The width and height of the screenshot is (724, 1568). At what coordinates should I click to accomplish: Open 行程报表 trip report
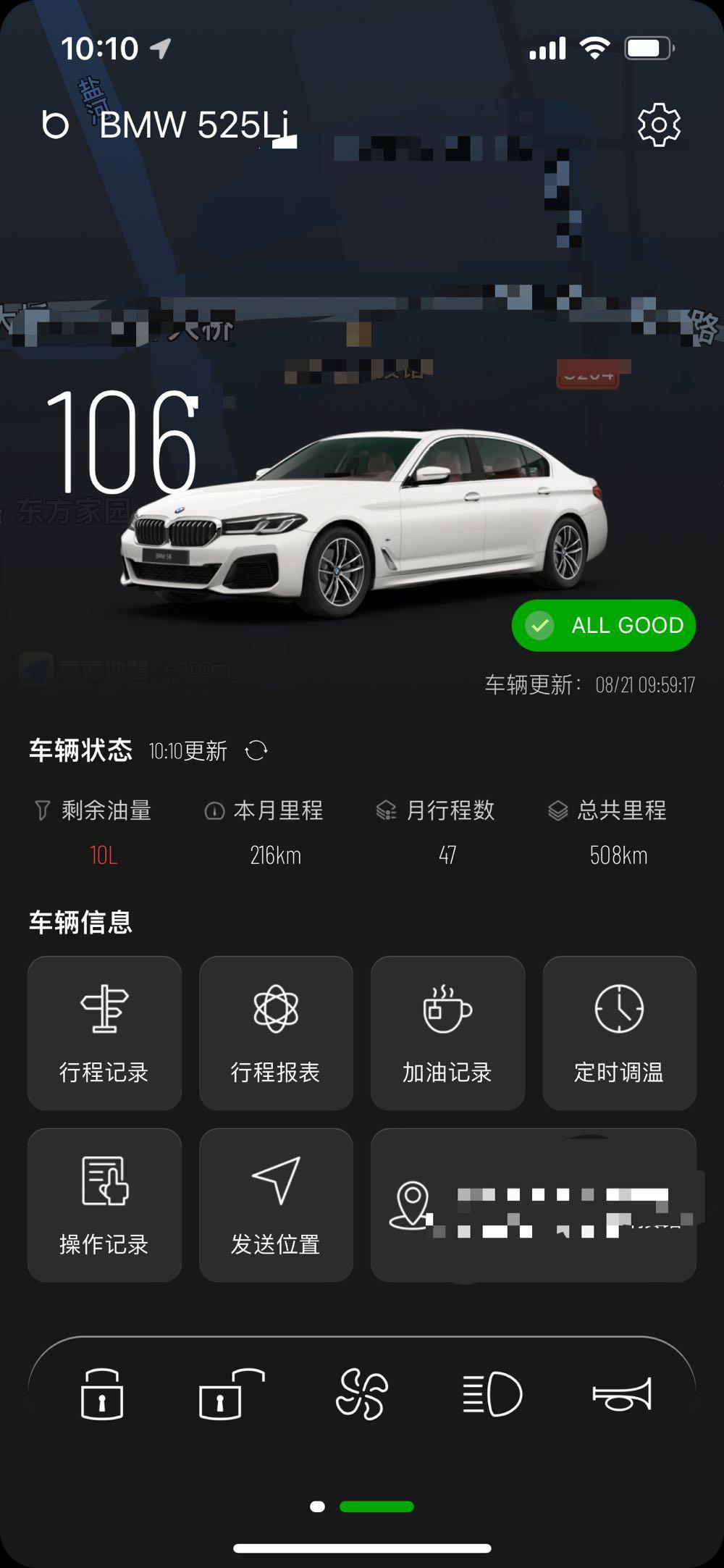tap(276, 1033)
